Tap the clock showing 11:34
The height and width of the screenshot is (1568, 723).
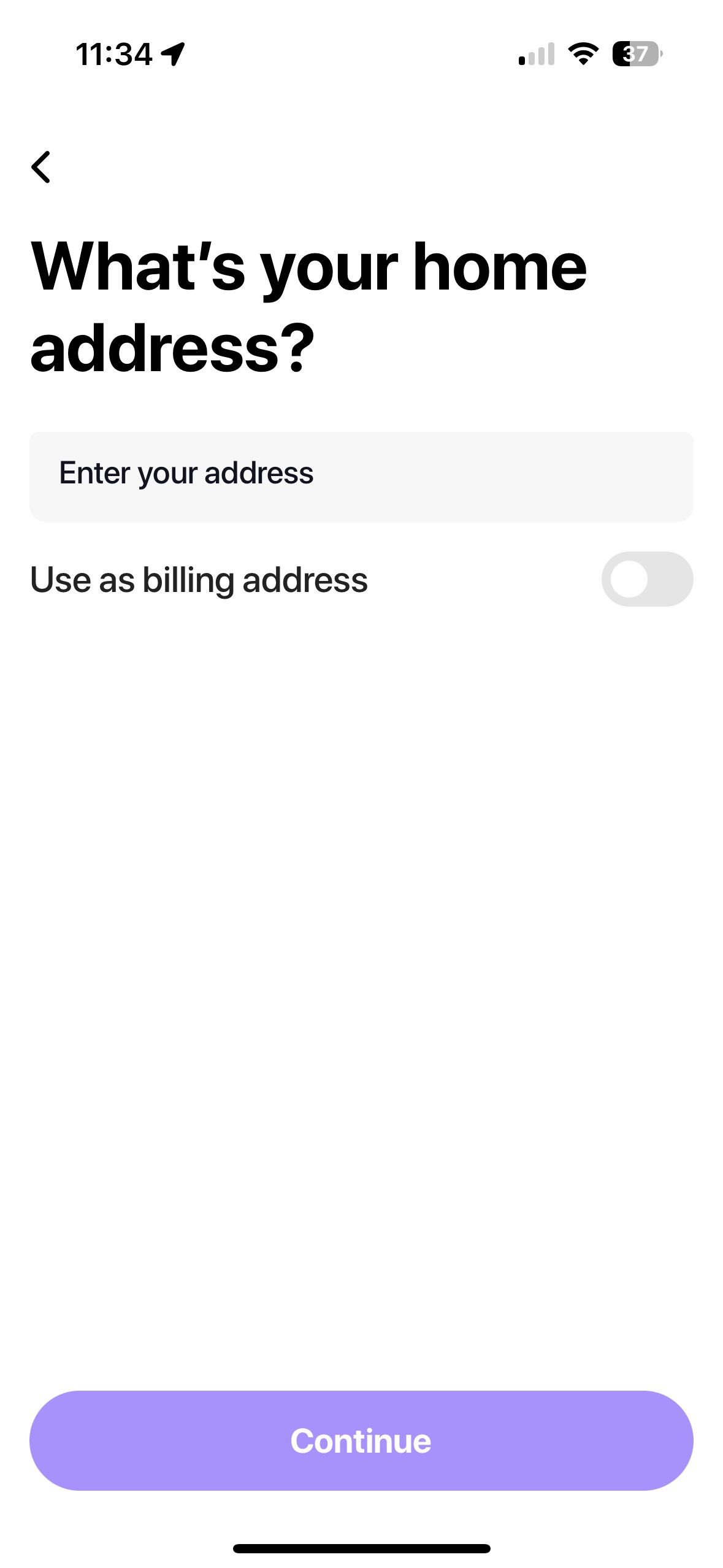tap(115, 54)
